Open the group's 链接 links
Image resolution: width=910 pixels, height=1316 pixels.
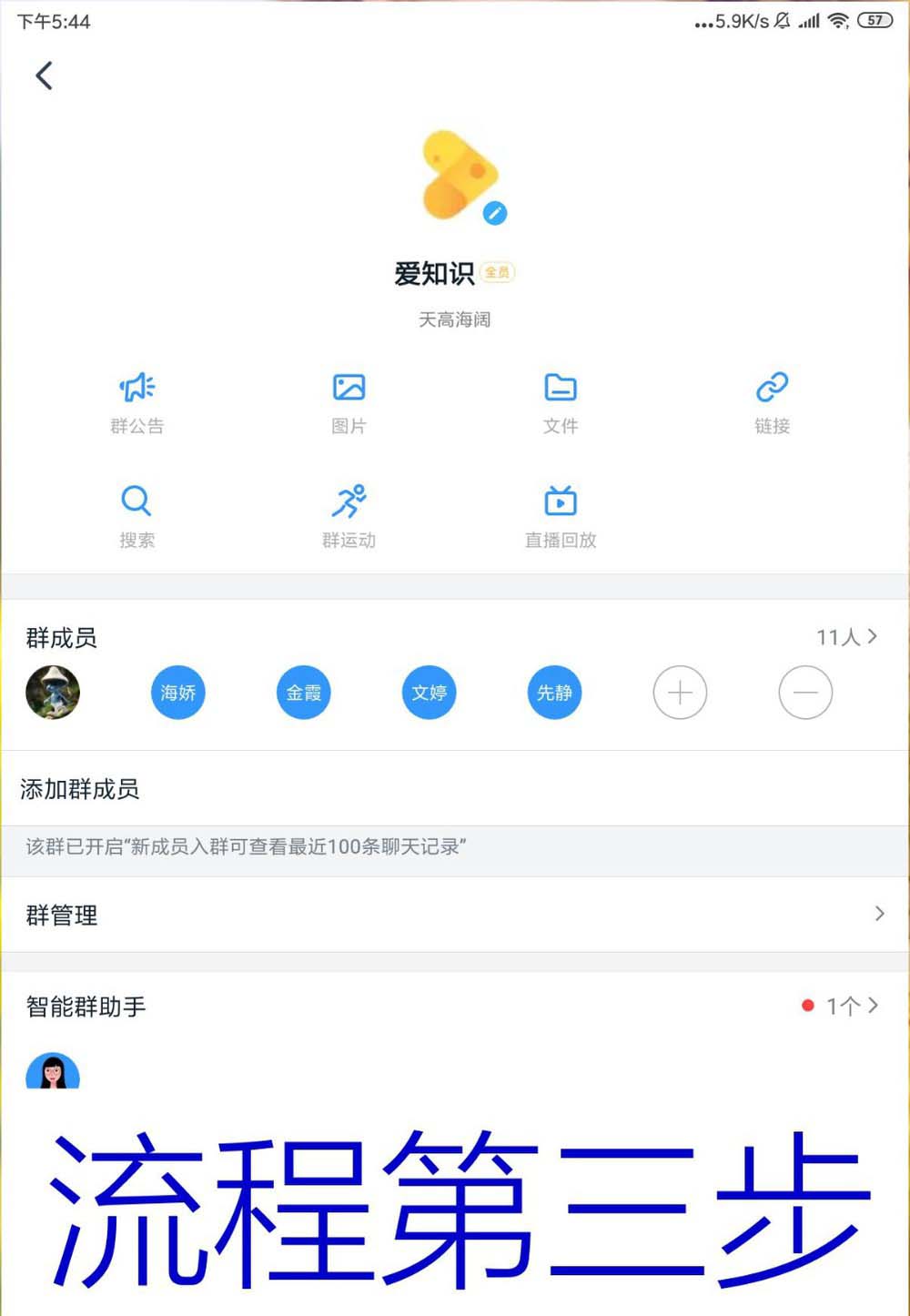pos(772,401)
